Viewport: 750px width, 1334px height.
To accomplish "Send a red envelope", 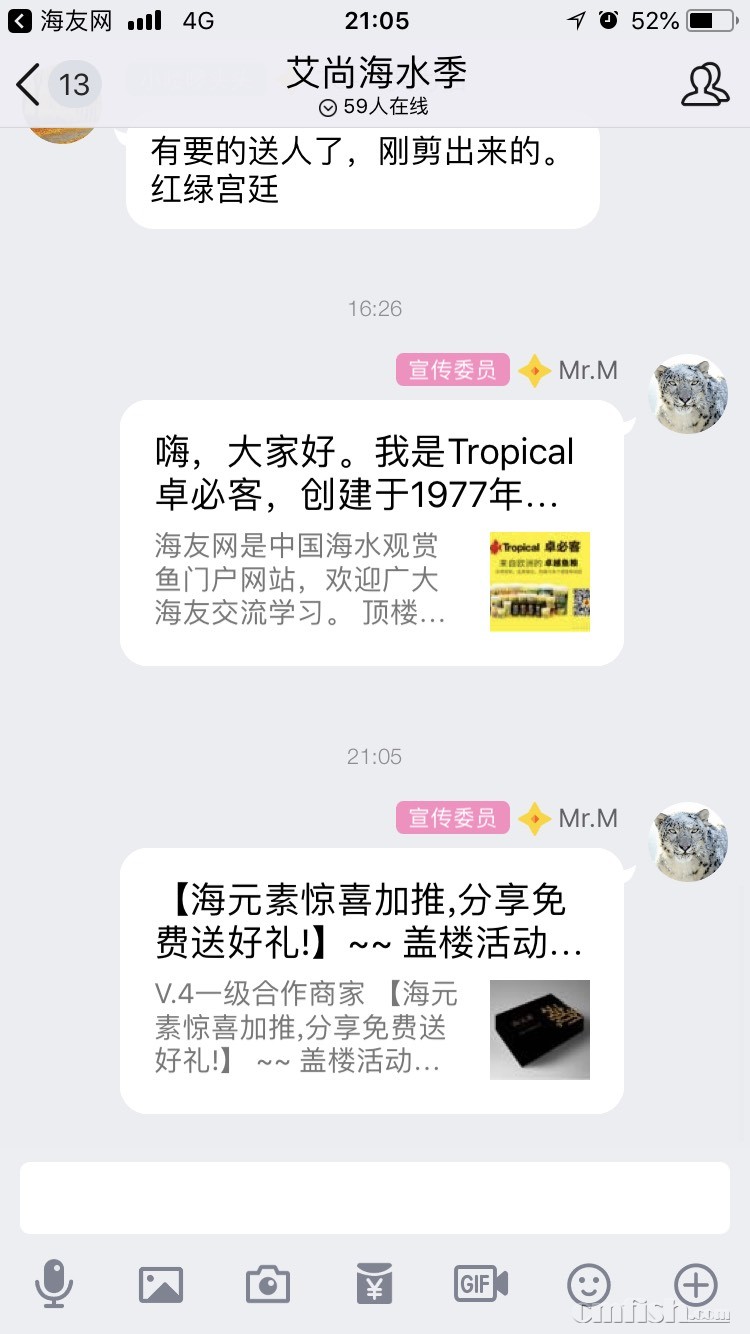I will tap(374, 1284).
